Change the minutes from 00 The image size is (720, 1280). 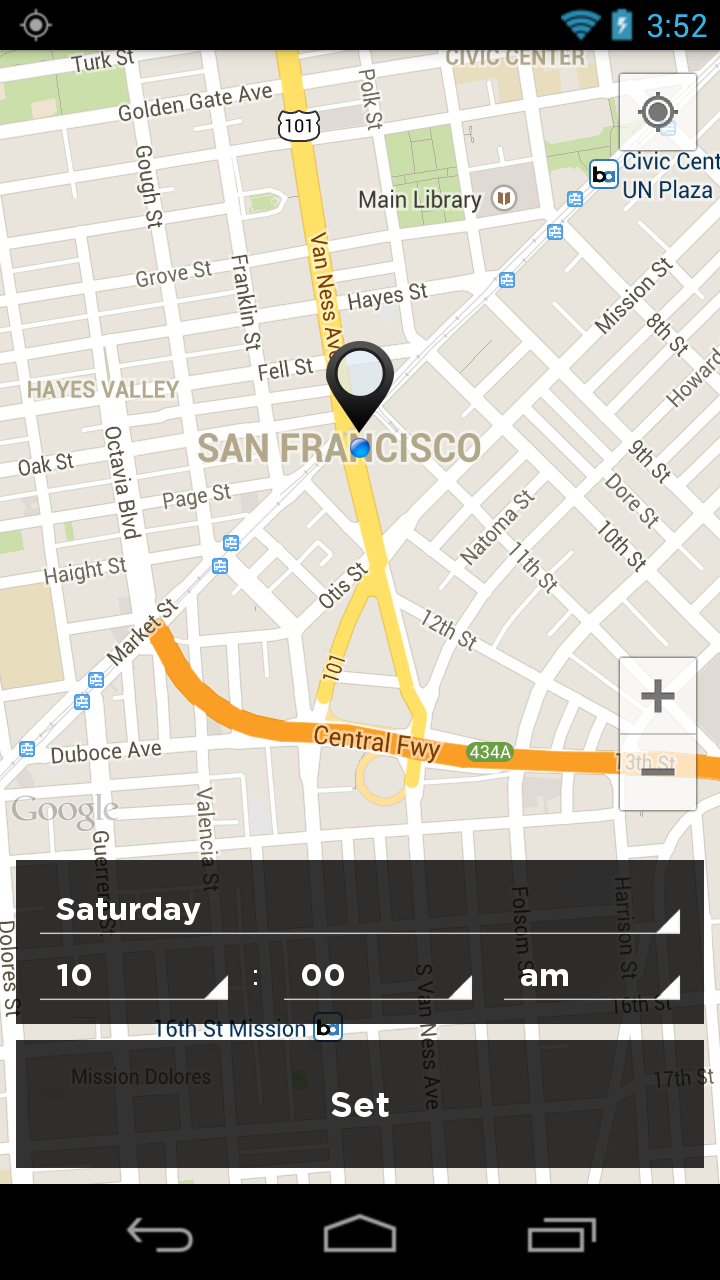point(377,975)
